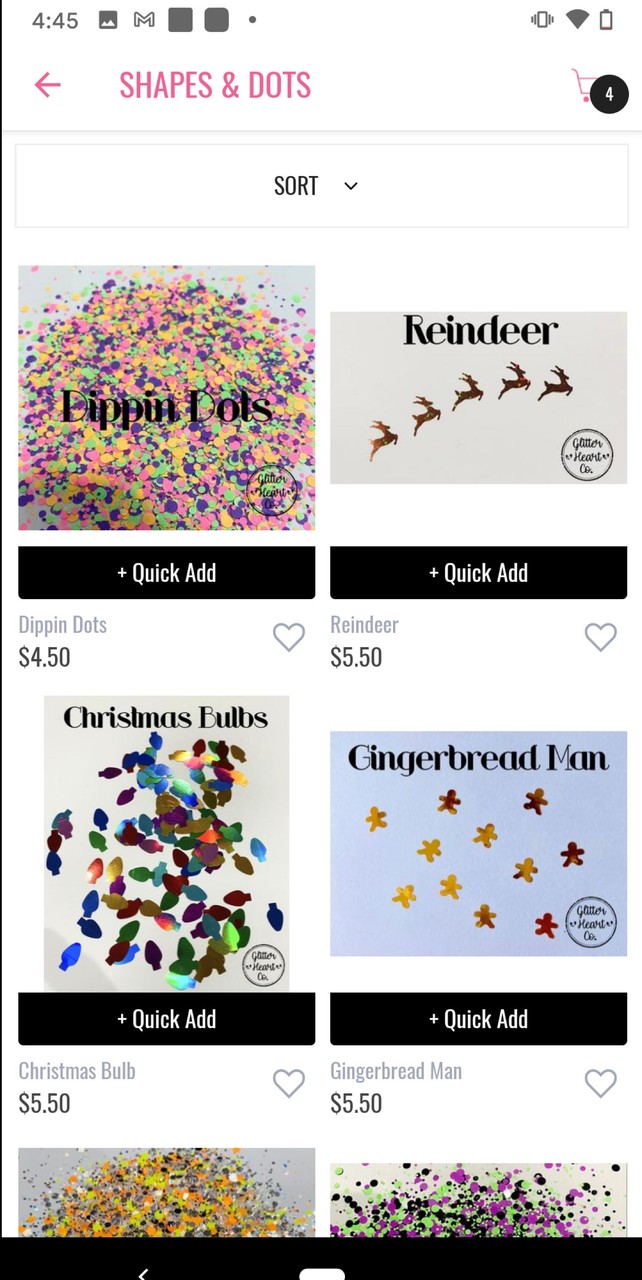Heart the Christmas Bulb item
Viewport: 642px width, 1280px height.
[x=289, y=1083]
